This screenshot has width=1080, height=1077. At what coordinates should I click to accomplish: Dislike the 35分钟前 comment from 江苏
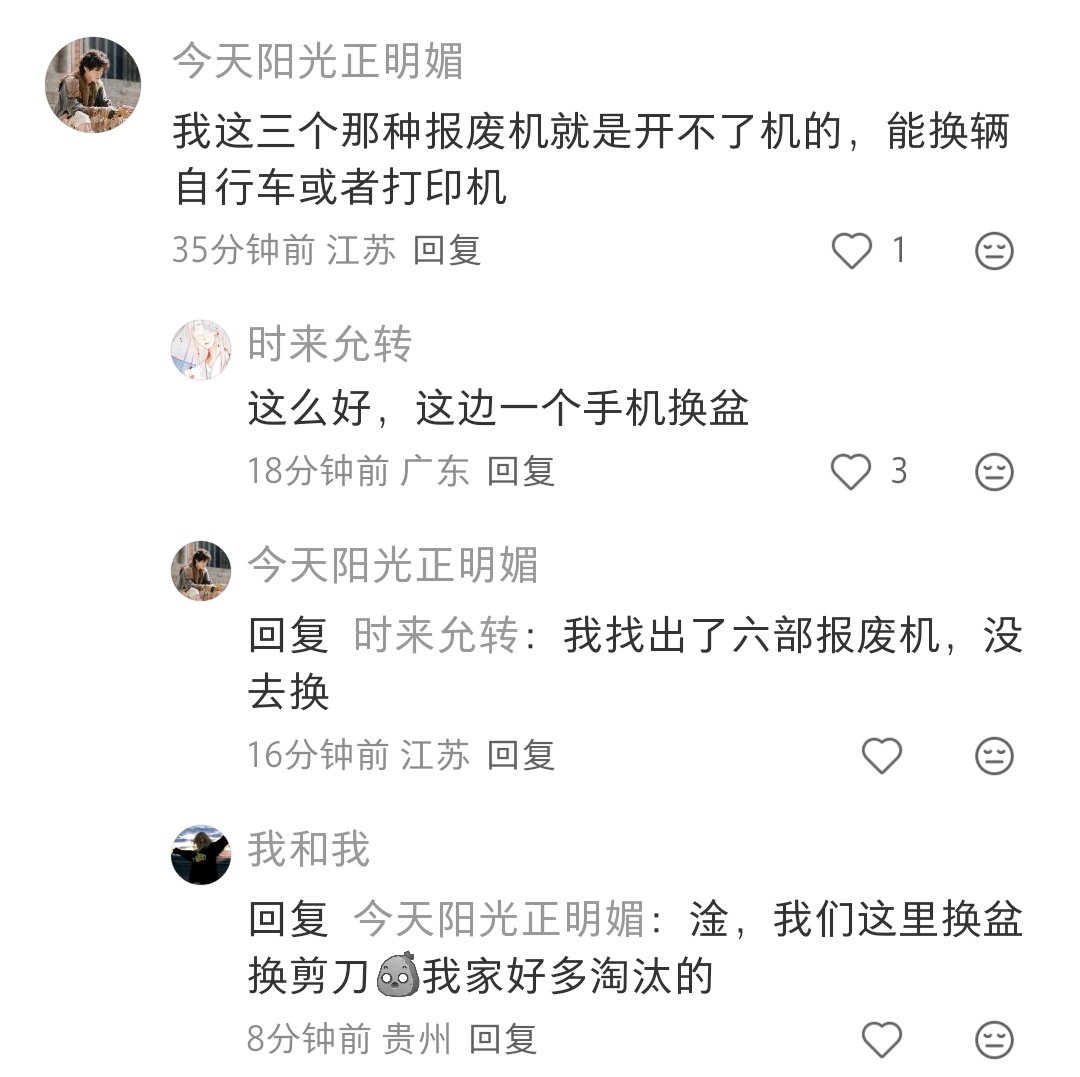[x=994, y=251]
